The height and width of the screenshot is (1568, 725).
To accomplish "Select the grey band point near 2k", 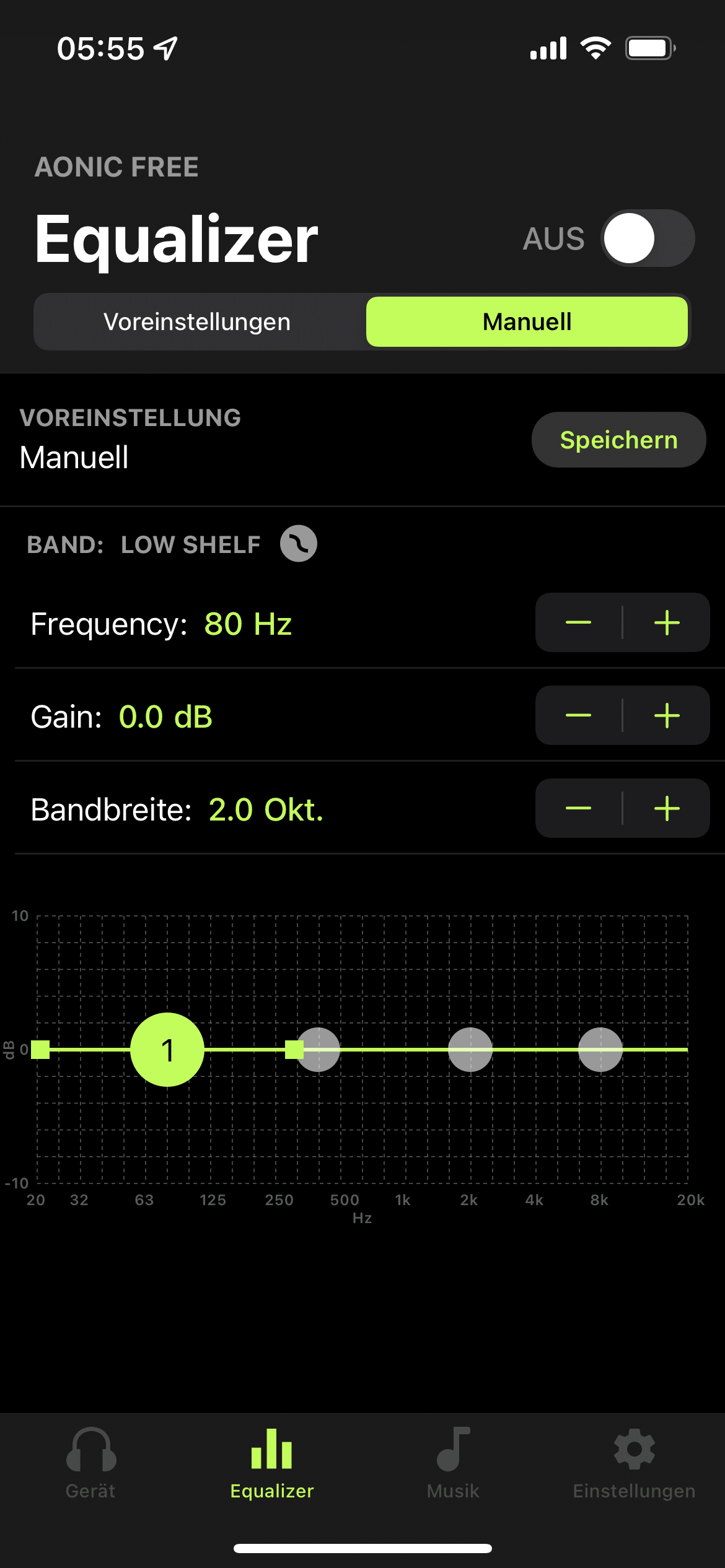I will point(470,1050).
